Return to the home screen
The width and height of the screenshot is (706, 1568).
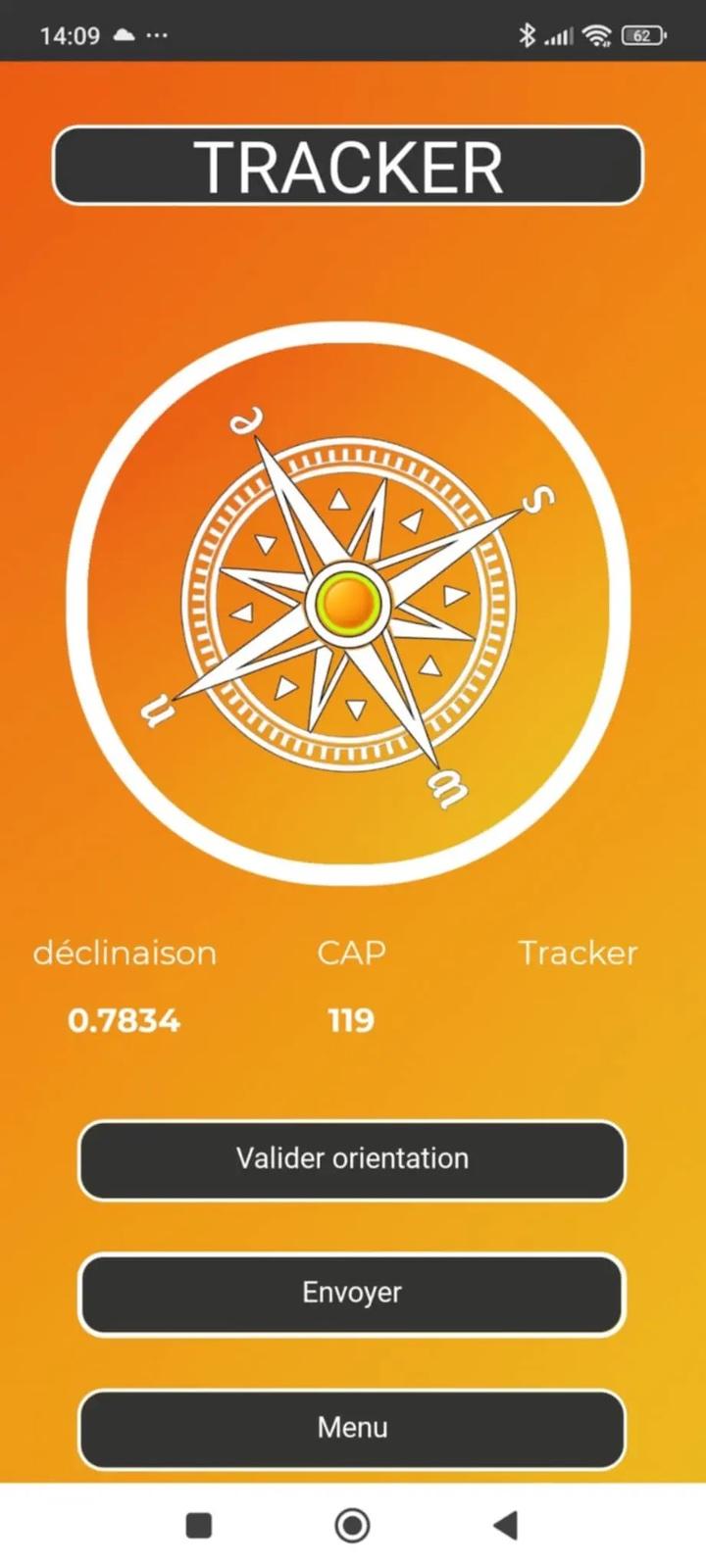click(x=352, y=1525)
